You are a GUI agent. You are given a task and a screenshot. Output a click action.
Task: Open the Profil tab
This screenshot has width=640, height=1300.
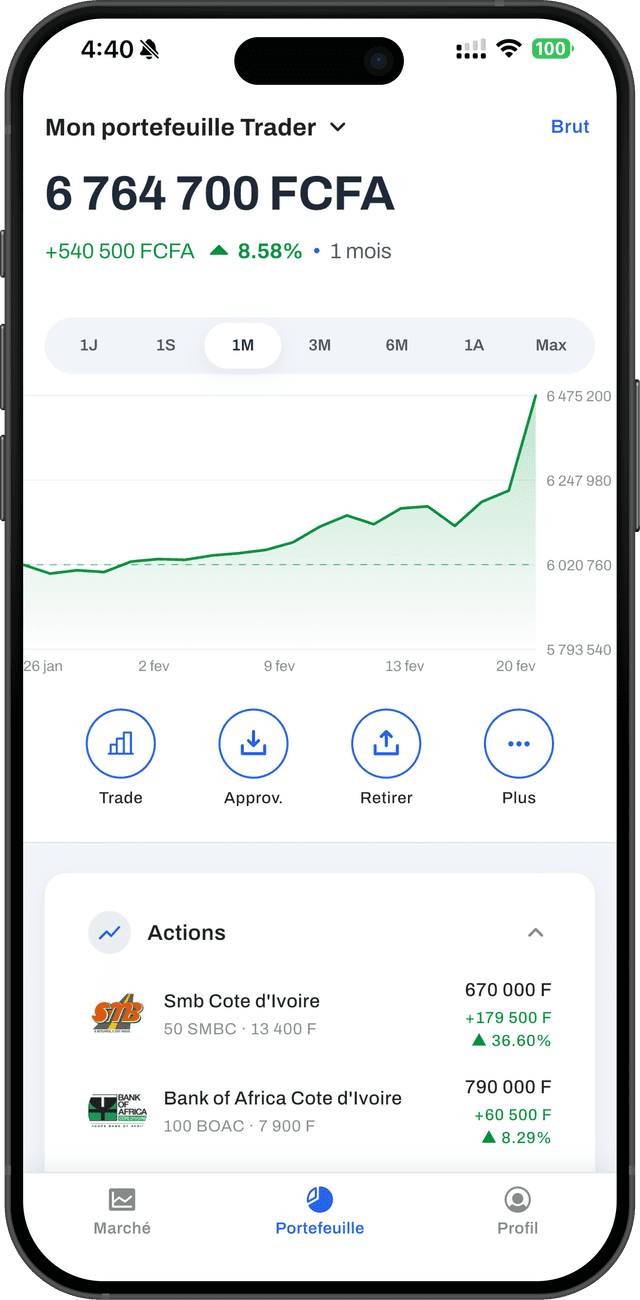(x=517, y=1211)
